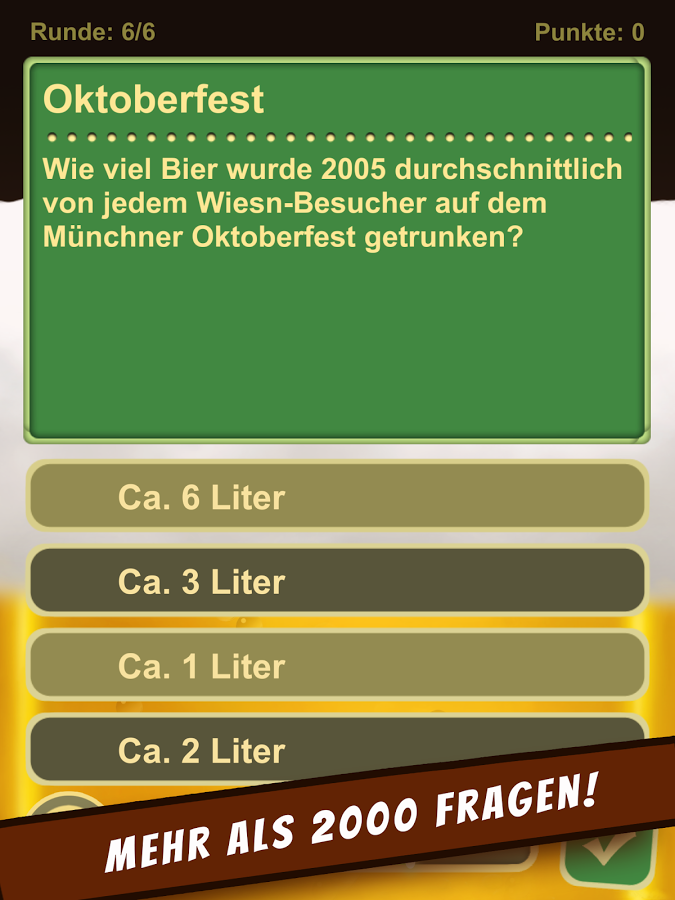Select the answer Ca. 6 Liter
The height and width of the screenshot is (900, 675).
pos(337,496)
